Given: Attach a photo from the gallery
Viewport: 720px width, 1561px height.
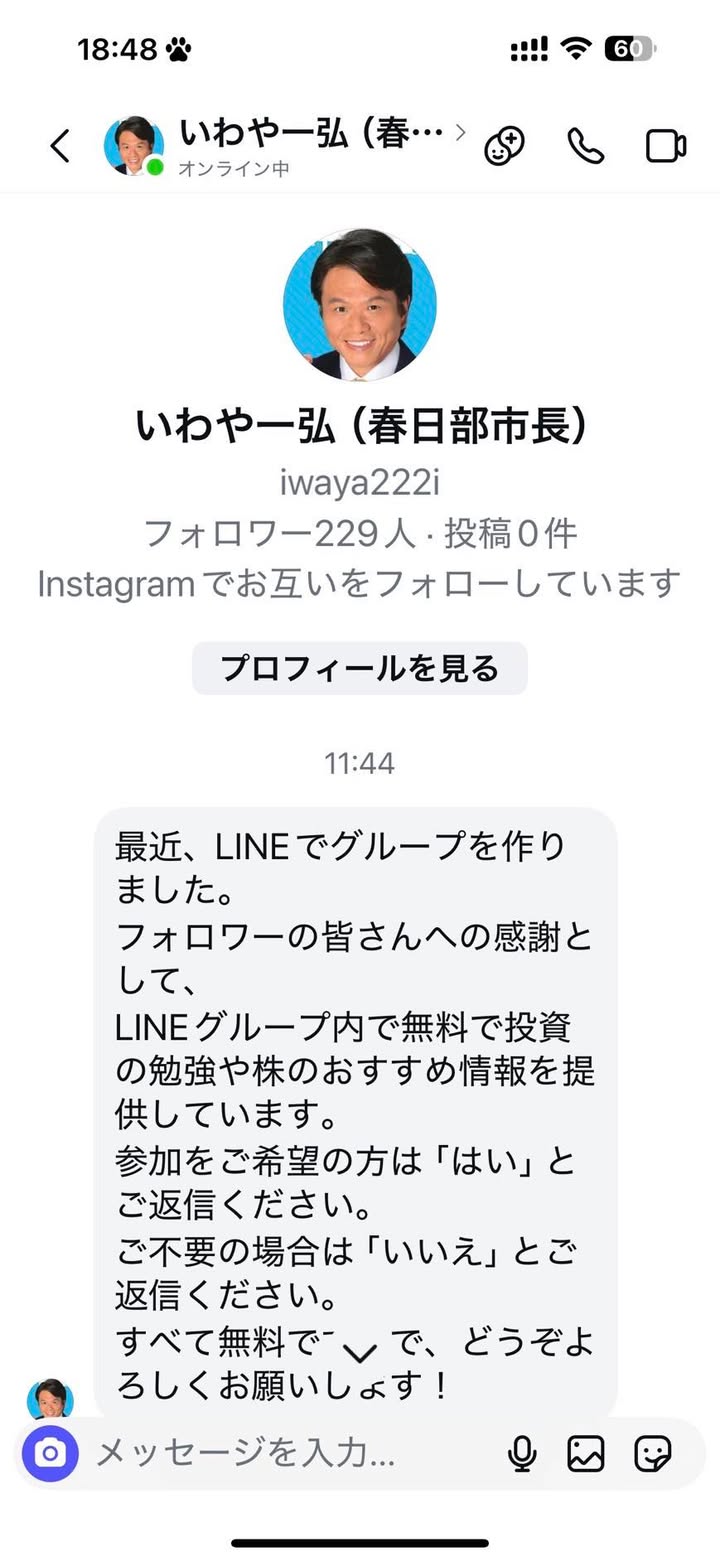Looking at the screenshot, I should [586, 1453].
